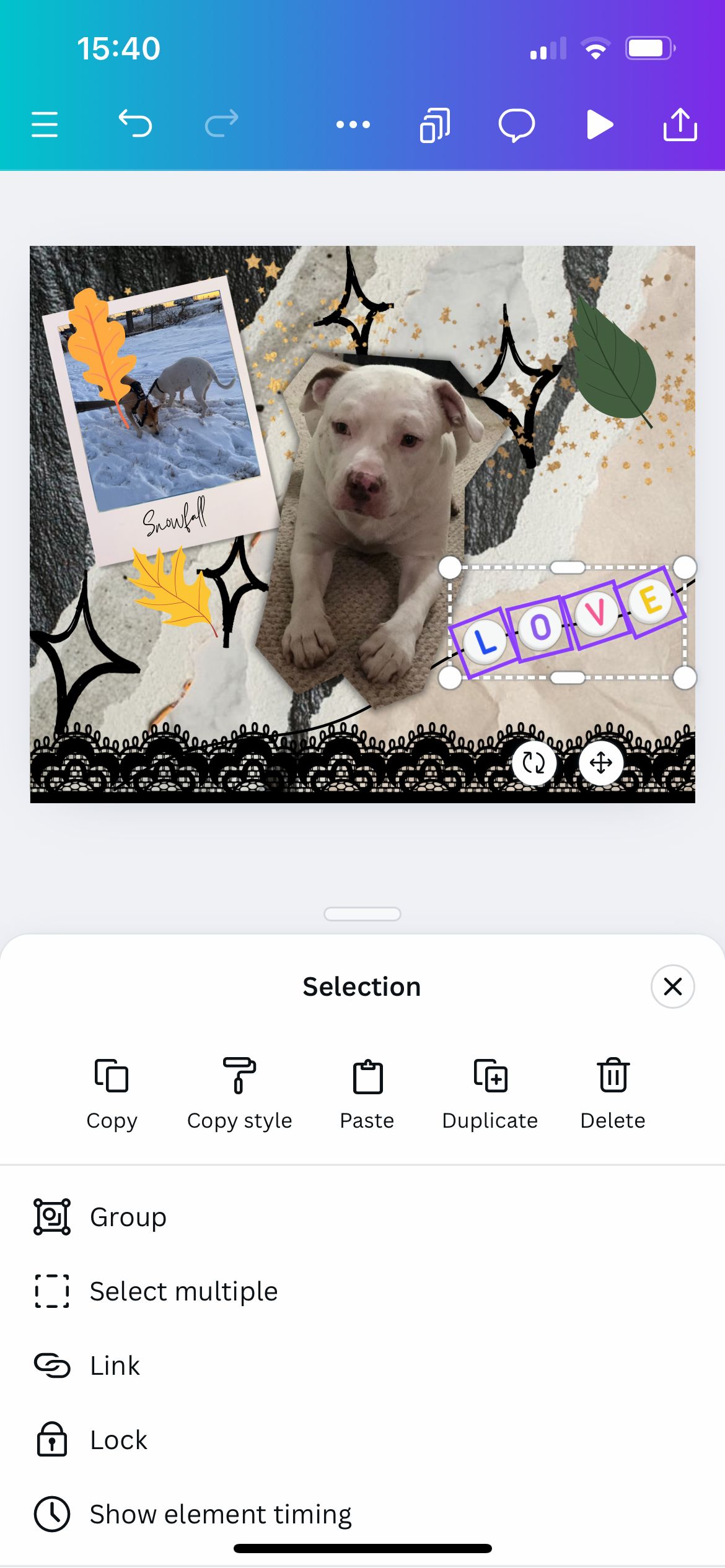Undo the last action
Viewport: 725px width, 1568px height.
coord(136,124)
